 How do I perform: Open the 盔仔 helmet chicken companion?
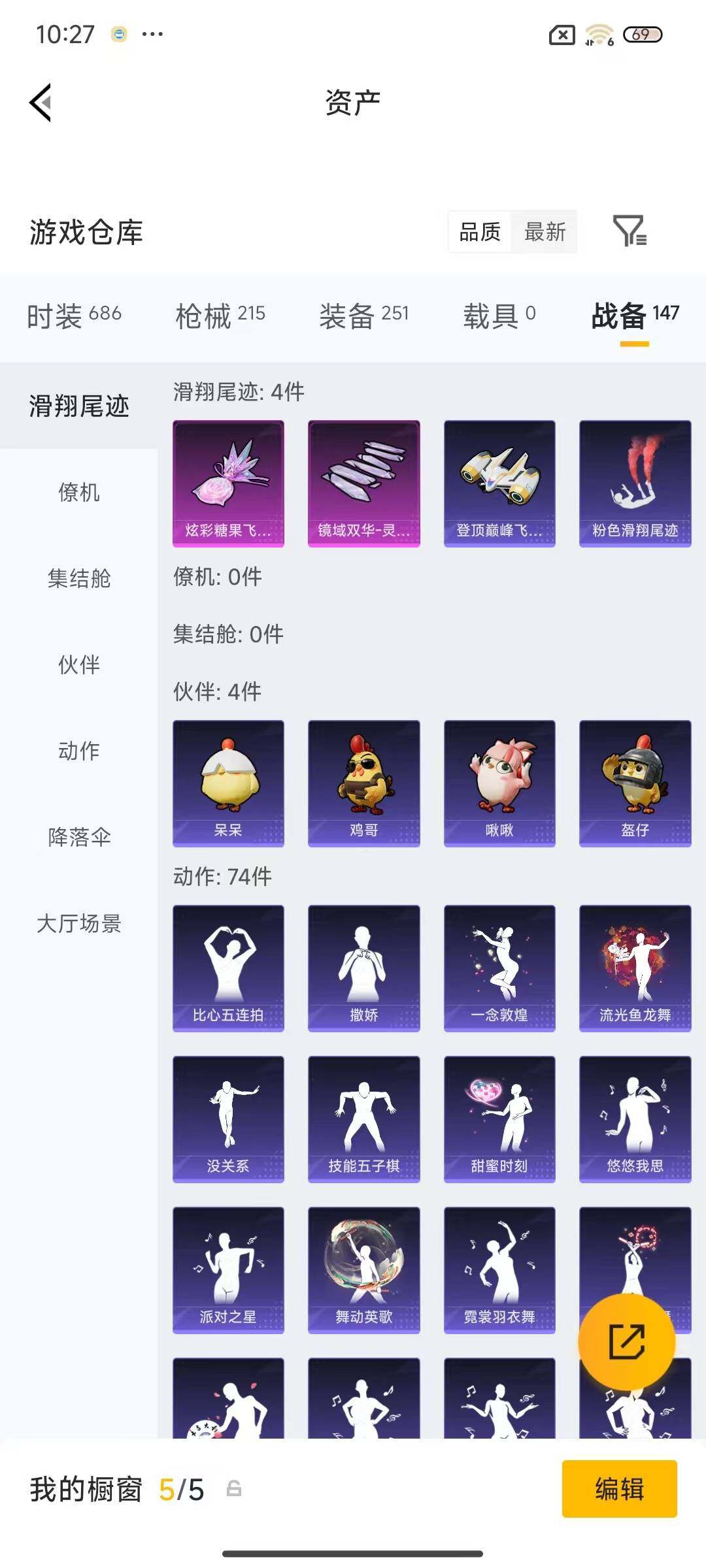point(634,781)
